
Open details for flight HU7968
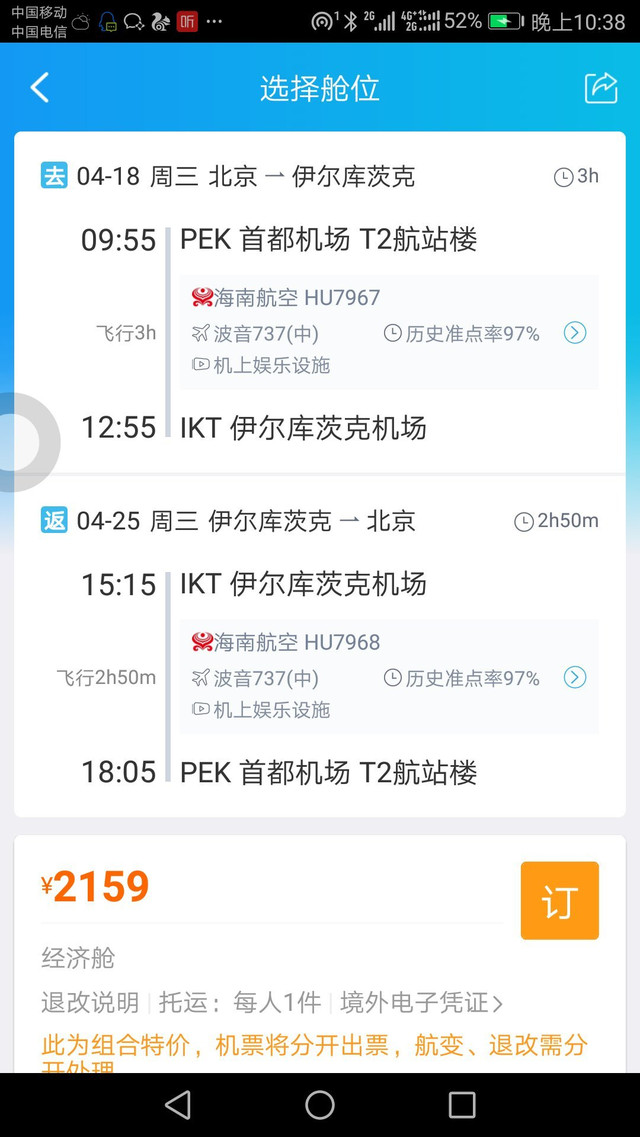575,677
